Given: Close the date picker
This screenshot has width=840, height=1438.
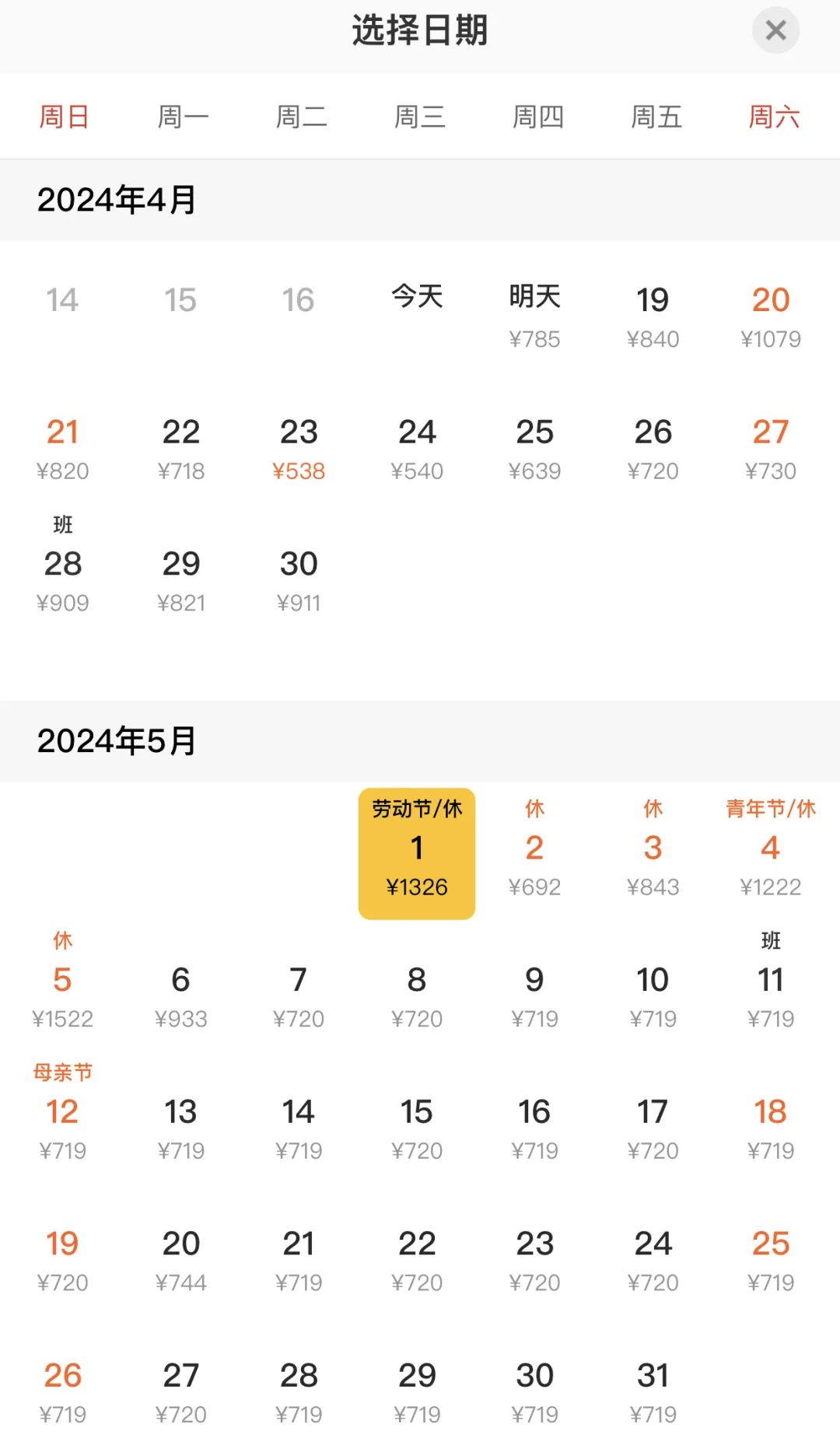Looking at the screenshot, I should [775, 30].
